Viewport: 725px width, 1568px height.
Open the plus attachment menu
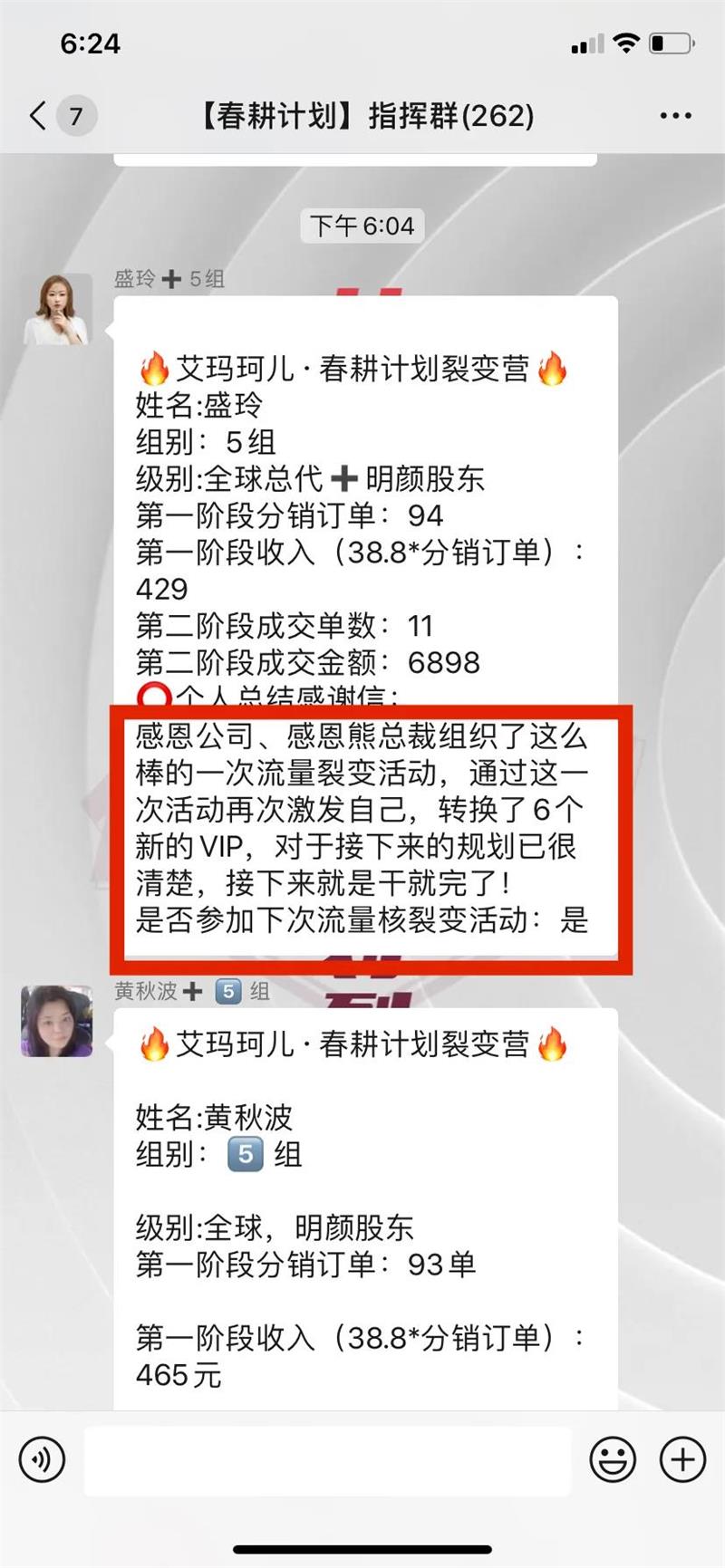tap(682, 1460)
